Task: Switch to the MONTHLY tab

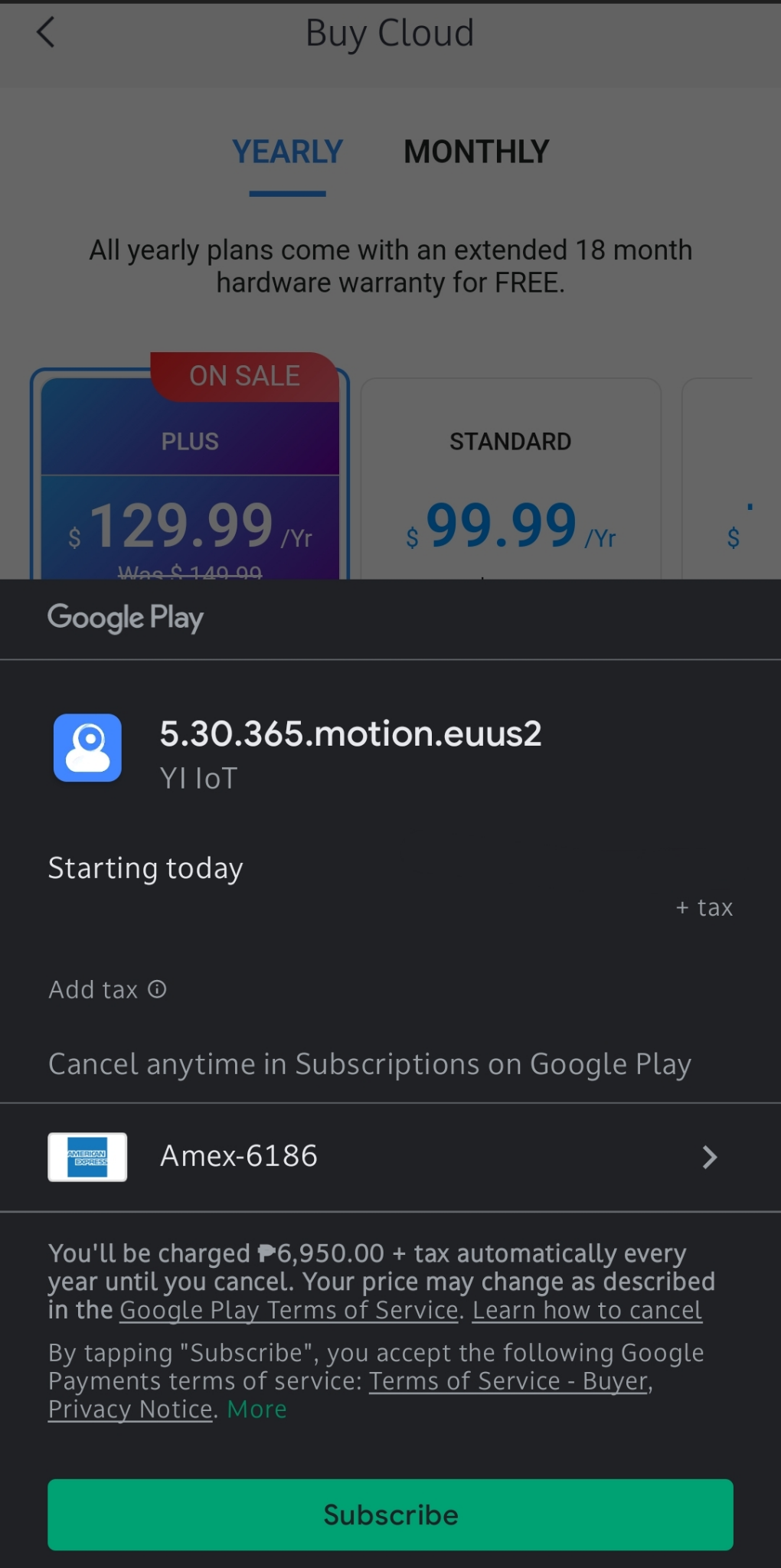Action: click(x=475, y=152)
